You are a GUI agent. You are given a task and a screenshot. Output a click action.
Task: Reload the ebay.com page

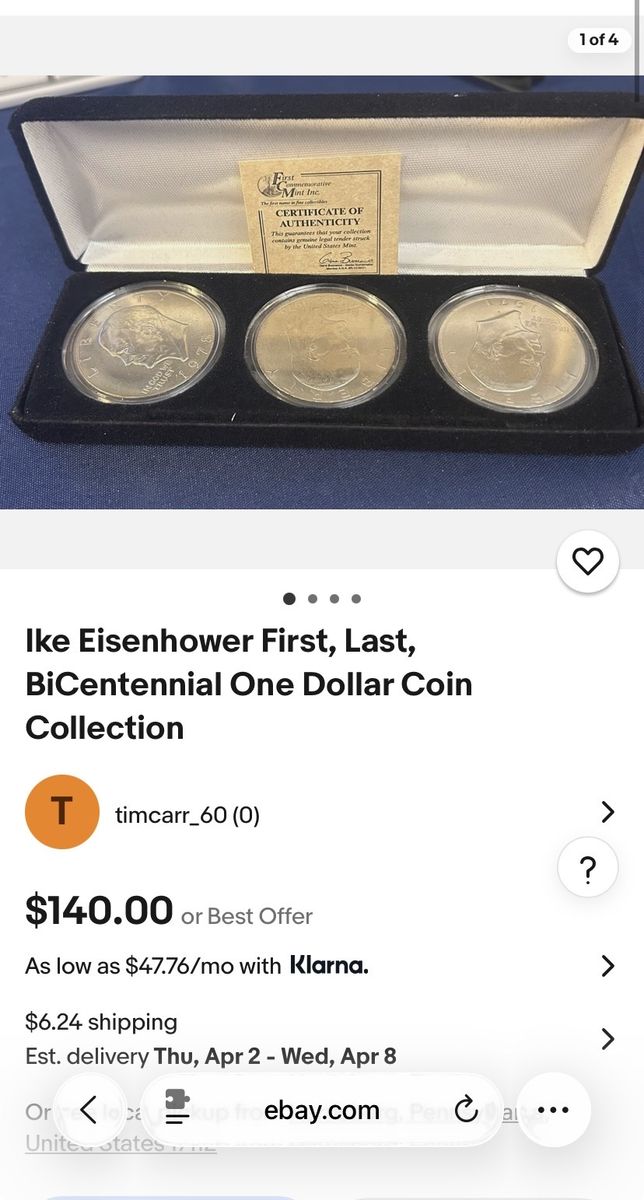(x=466, y=1110)
